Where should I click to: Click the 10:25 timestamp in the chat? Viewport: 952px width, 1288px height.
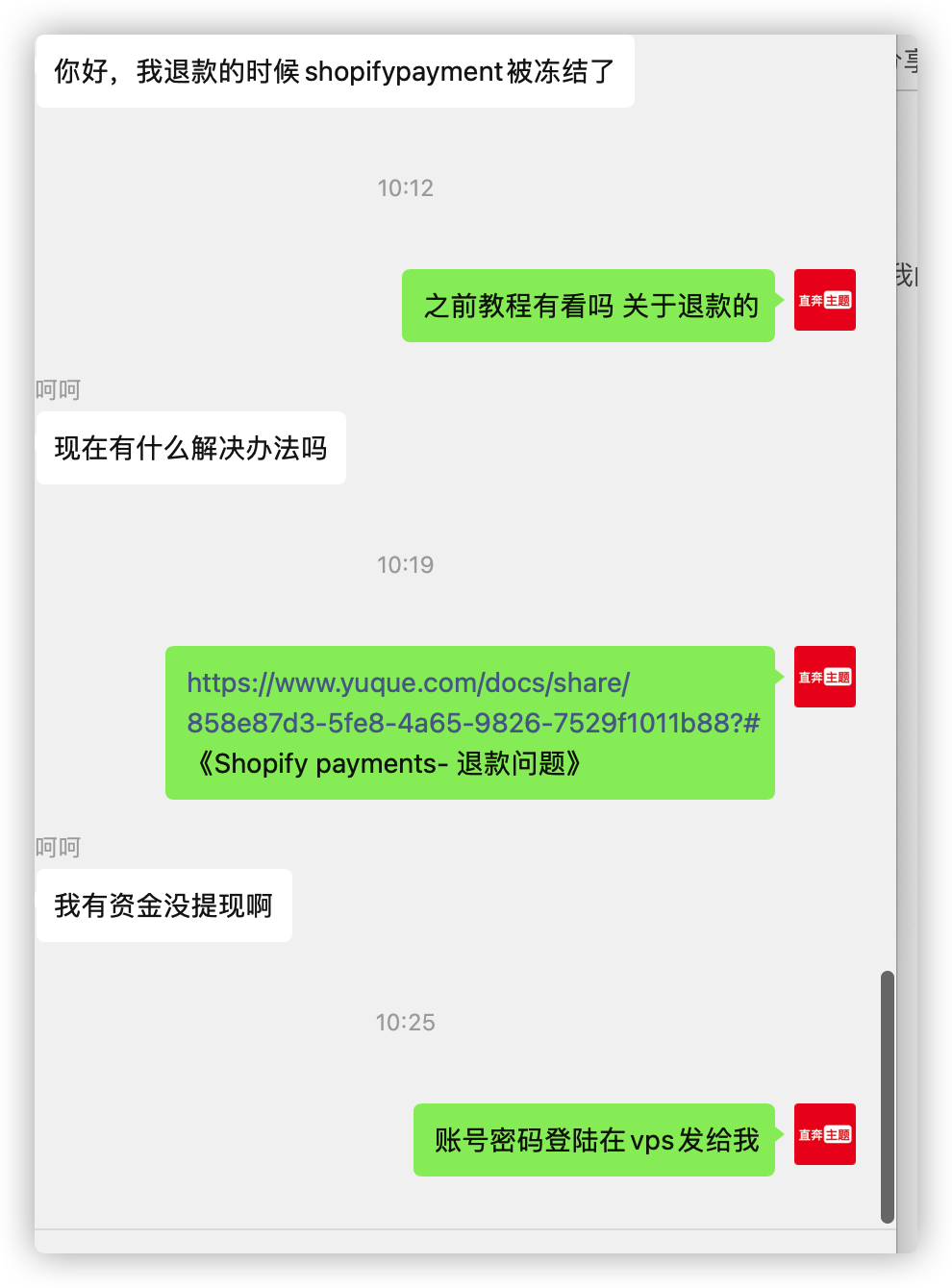[x=405, y=1023]
